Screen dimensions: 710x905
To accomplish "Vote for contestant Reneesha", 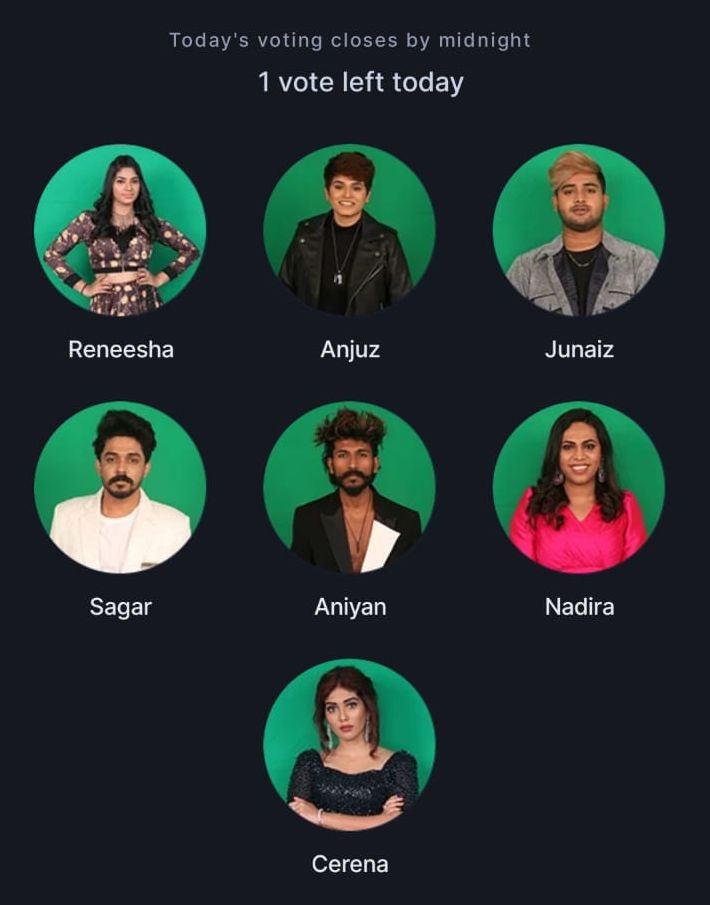I will [x=120, y=230].
